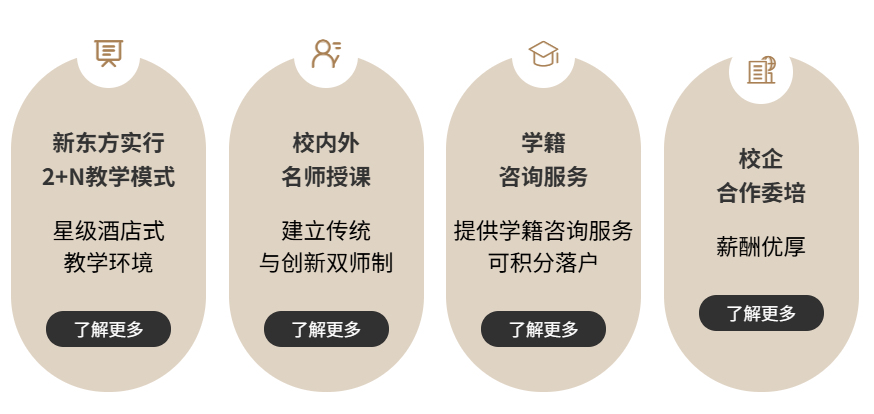Tap 了解更多 under 新东方实行2+N教学模式
874x414 pixels.
point(108,329)
